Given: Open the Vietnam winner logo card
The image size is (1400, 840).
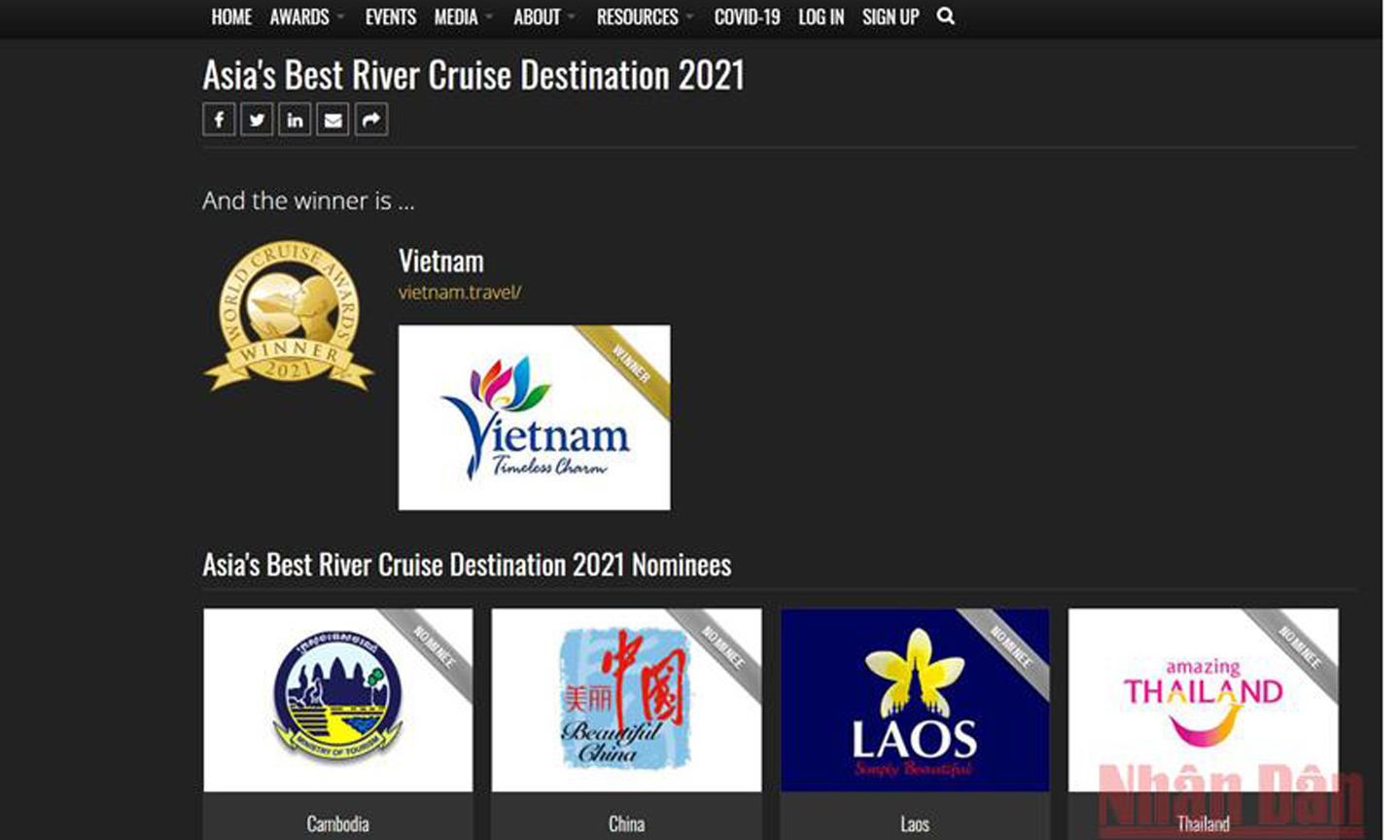Looking at the screenshot, I should click(x=534, y=417).
